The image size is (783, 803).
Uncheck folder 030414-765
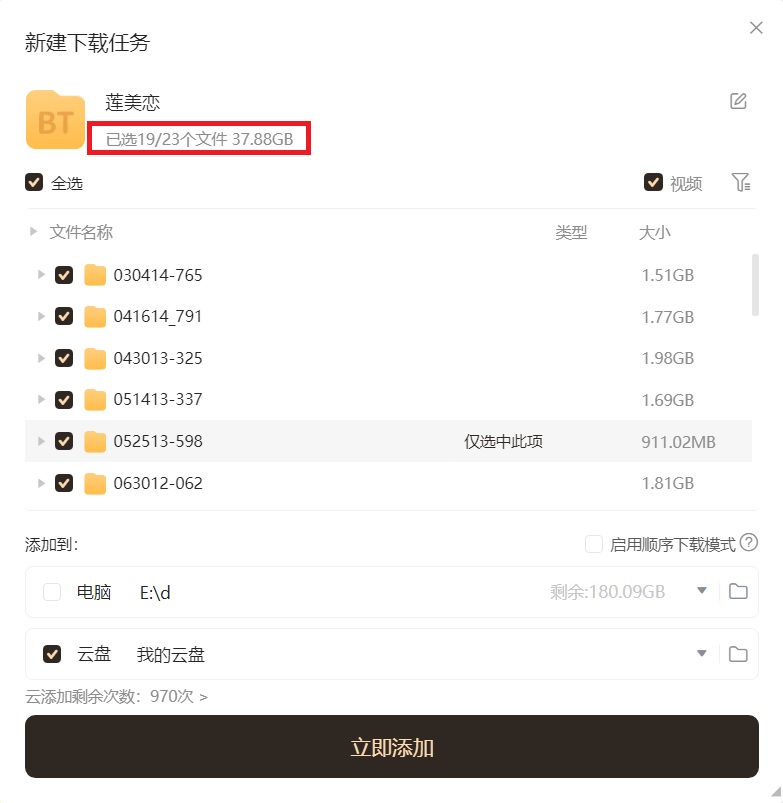[x=64, y=275]
